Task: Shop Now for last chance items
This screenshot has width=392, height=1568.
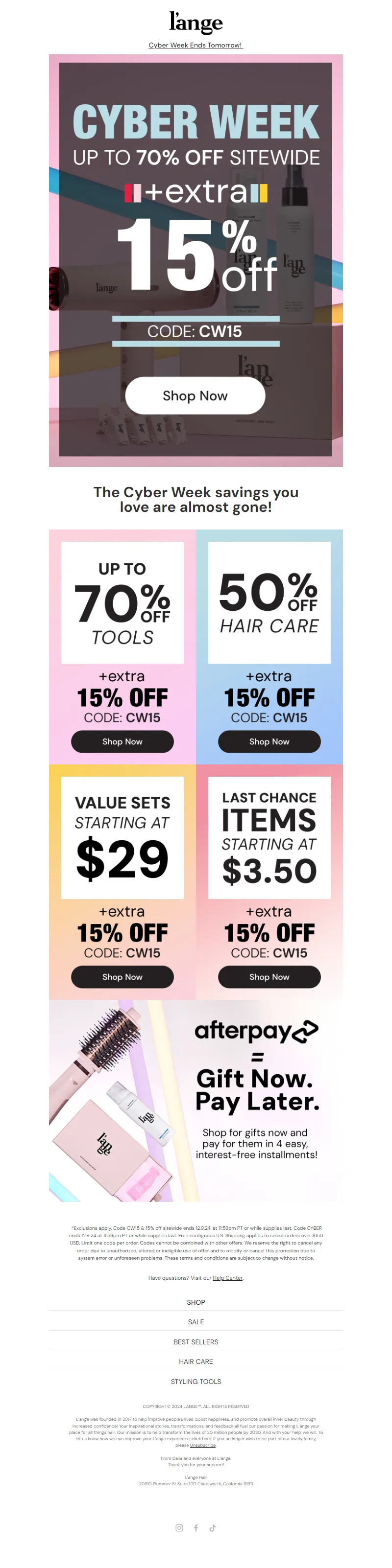Action: [269, 976]
